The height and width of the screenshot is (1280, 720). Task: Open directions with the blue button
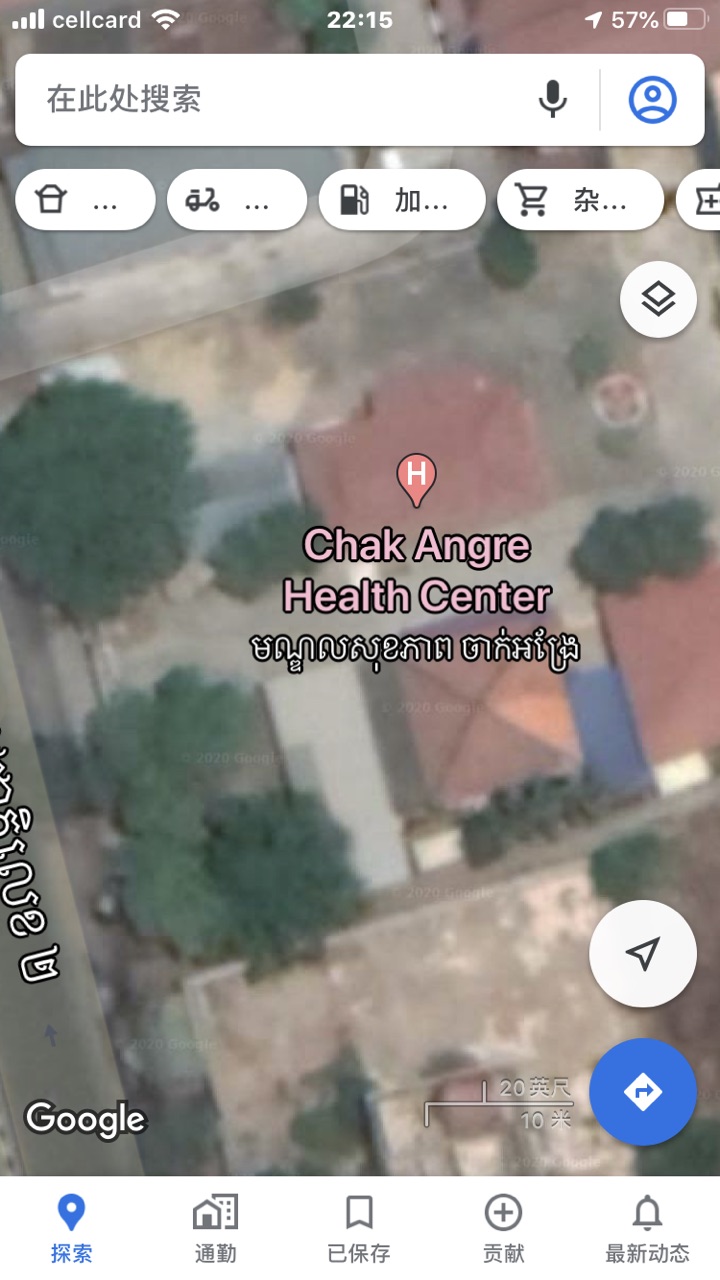point(643,1091)
